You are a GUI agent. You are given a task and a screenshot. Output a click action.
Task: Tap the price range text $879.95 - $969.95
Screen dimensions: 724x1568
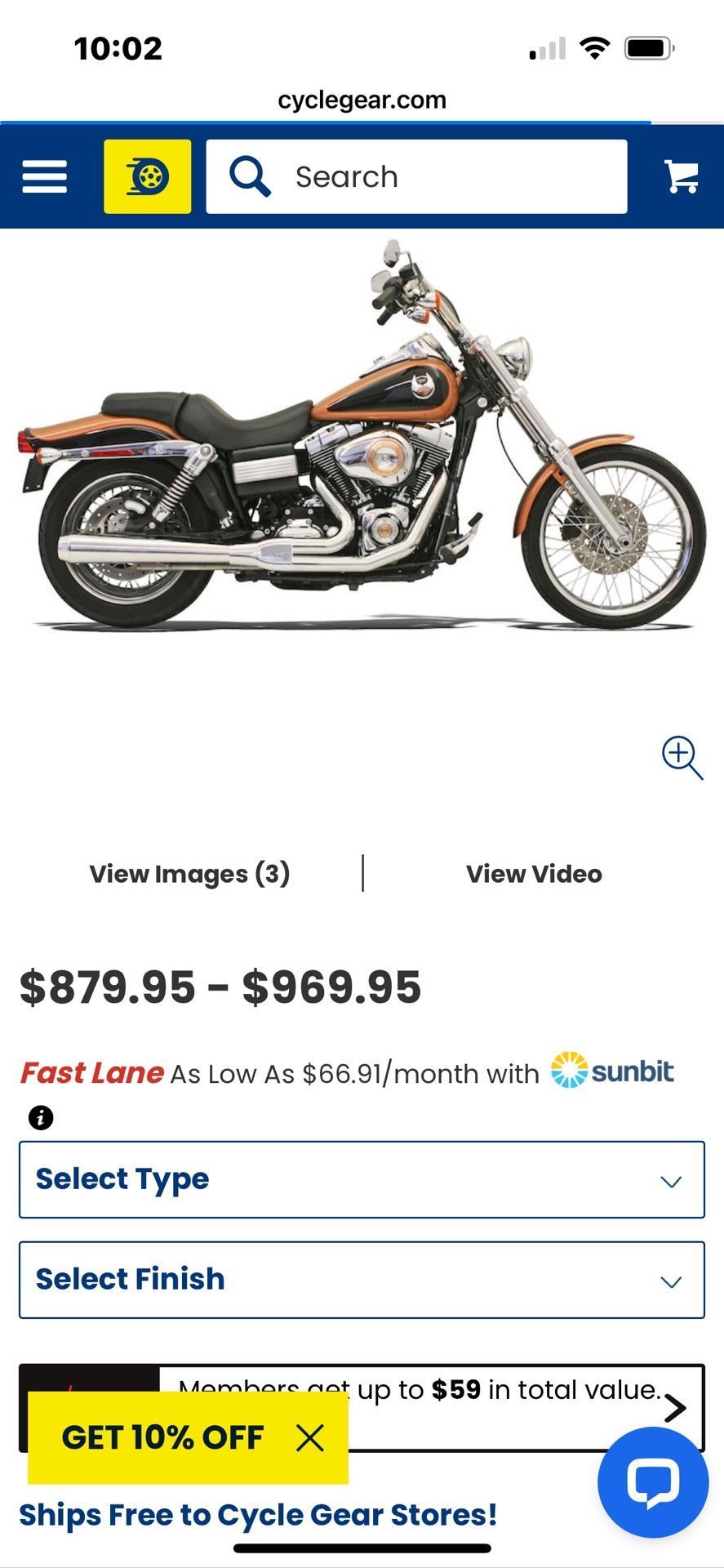pos(220,987)
